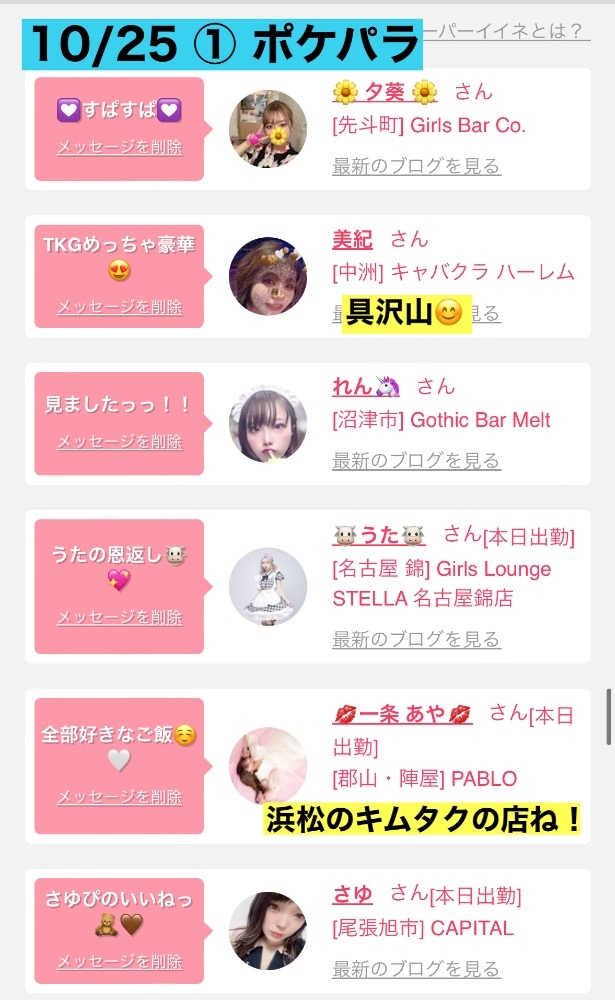View うた's latest blog
The height and width of the screenshot is (1000, 615).
[x=416, y=639]
